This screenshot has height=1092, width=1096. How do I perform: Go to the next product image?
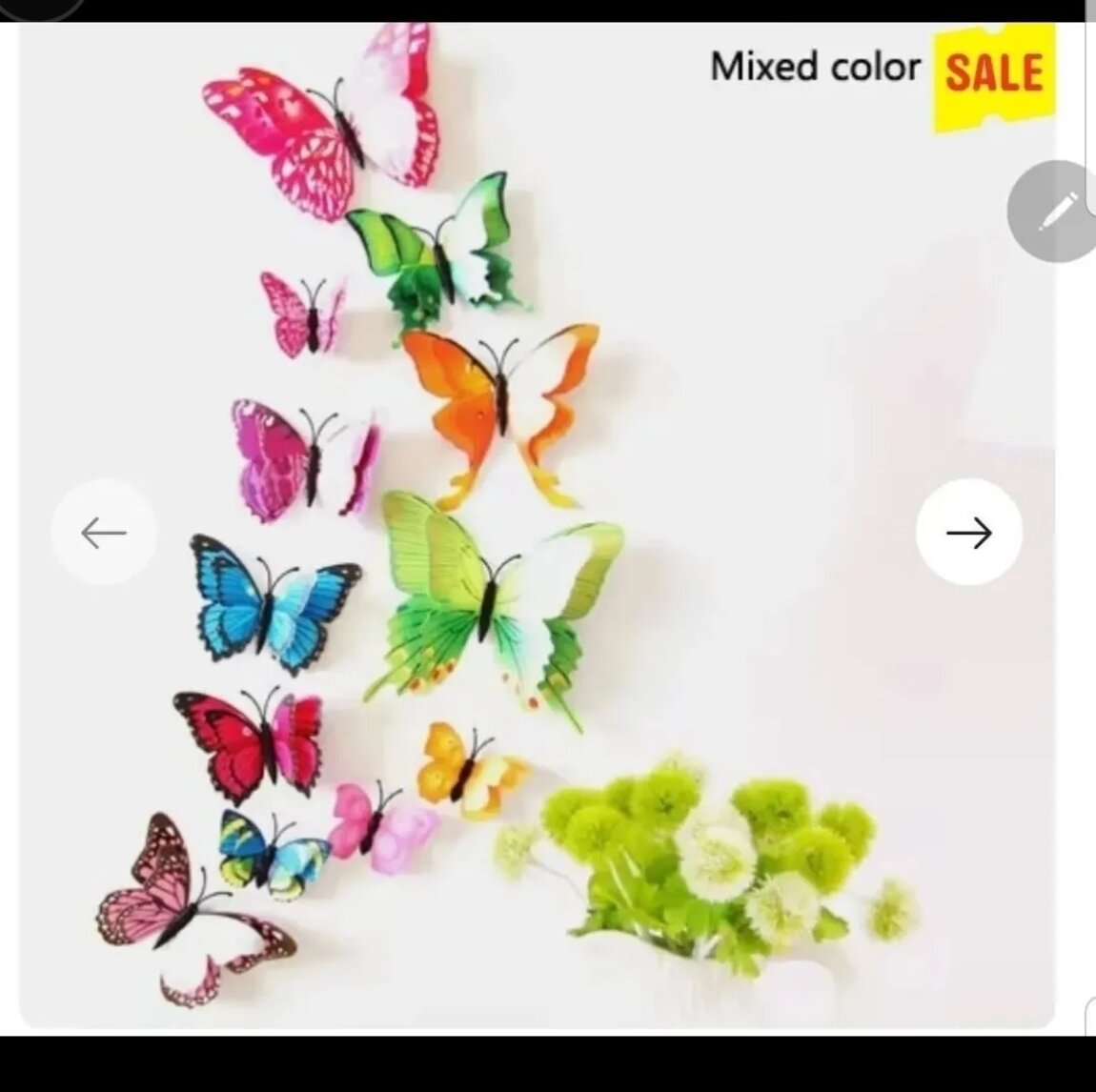pyautogui.click(x=968, y=533)
